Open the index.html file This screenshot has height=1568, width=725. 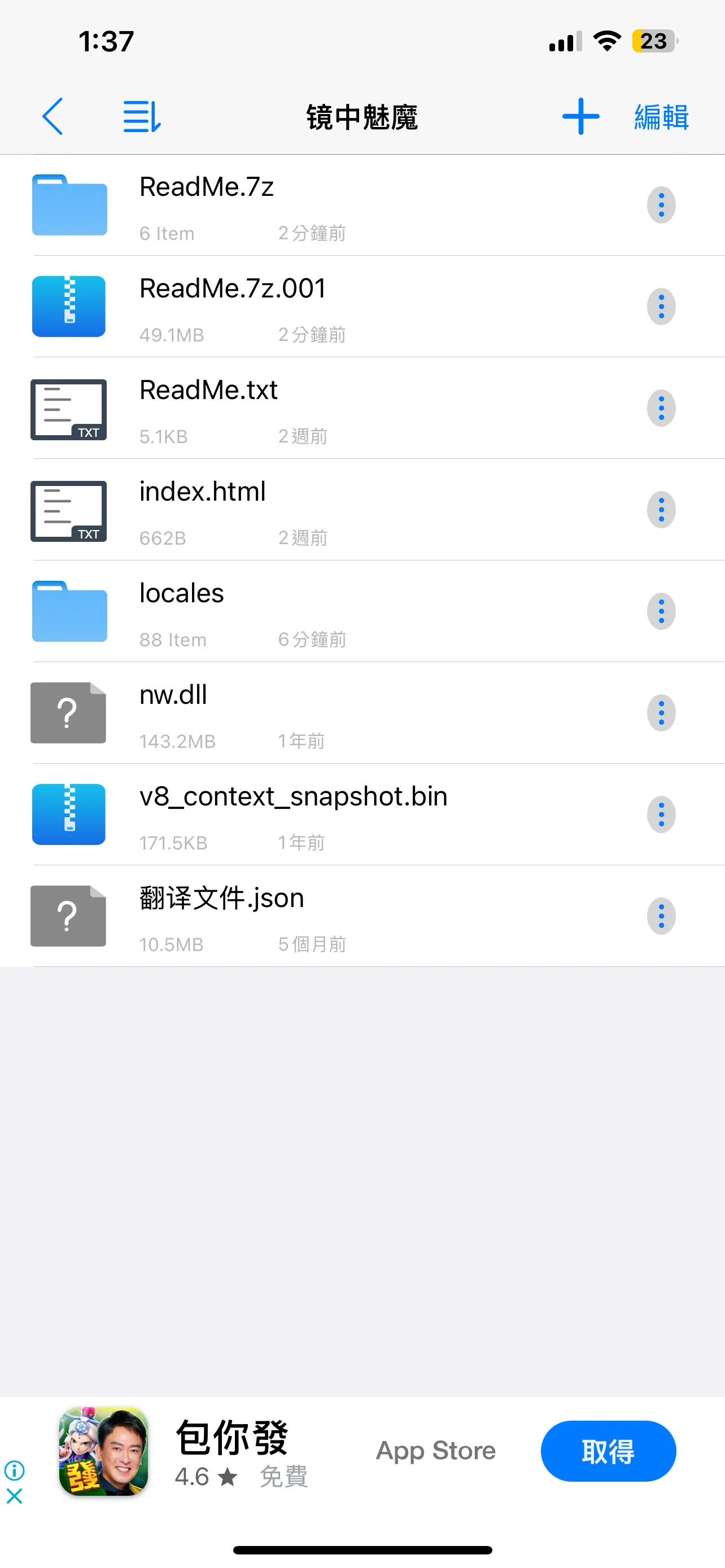(362, 510)
